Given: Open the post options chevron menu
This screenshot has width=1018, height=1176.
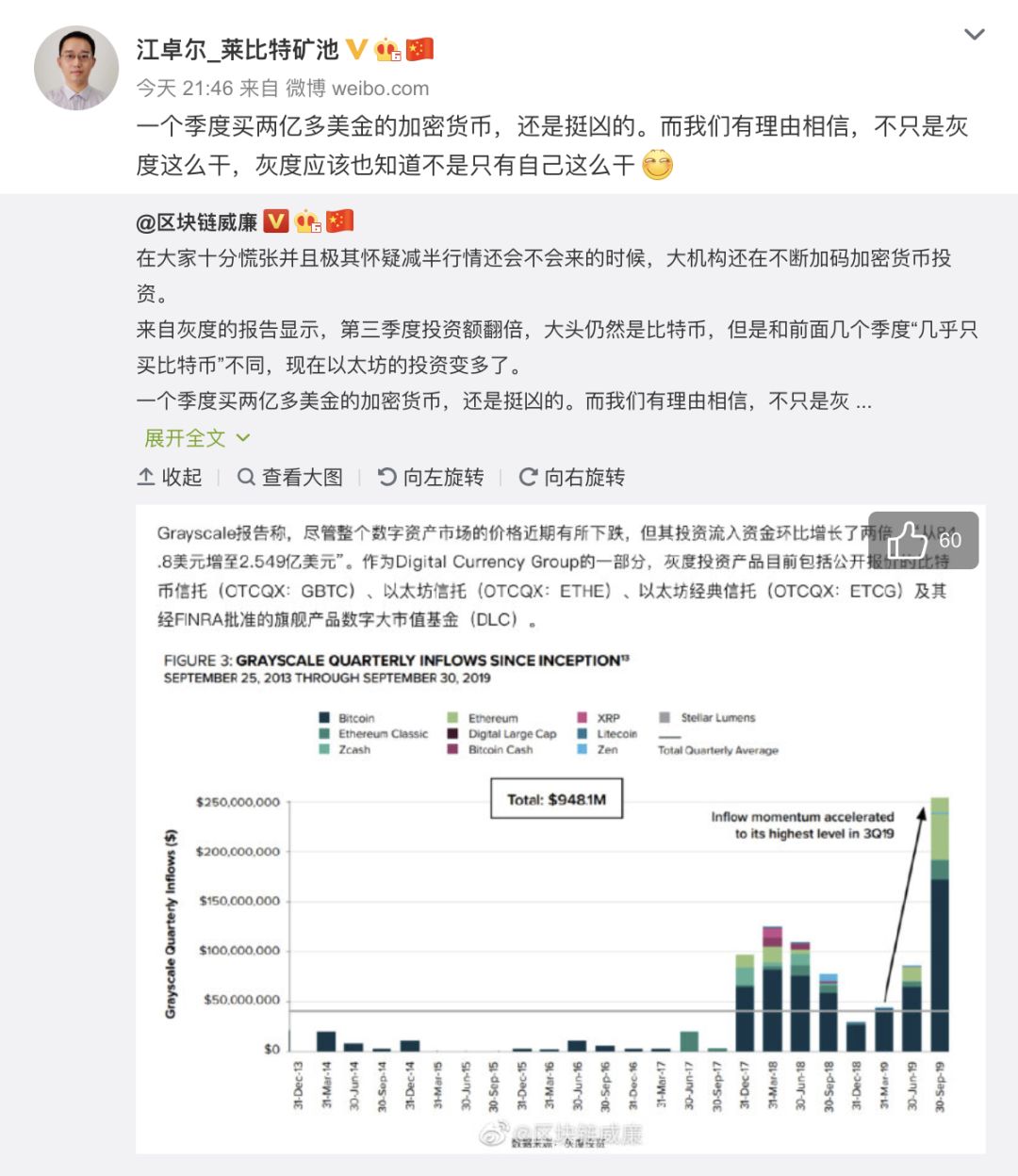Looking at the screenshot, I should pyautogui.click(x=974, y=35).
